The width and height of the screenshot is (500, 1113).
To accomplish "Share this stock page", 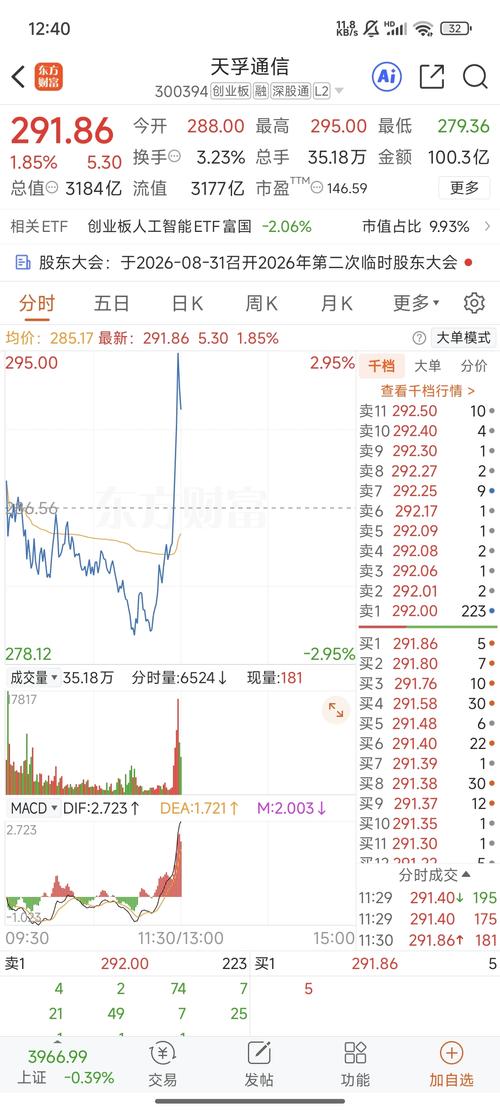I will 432,77.
